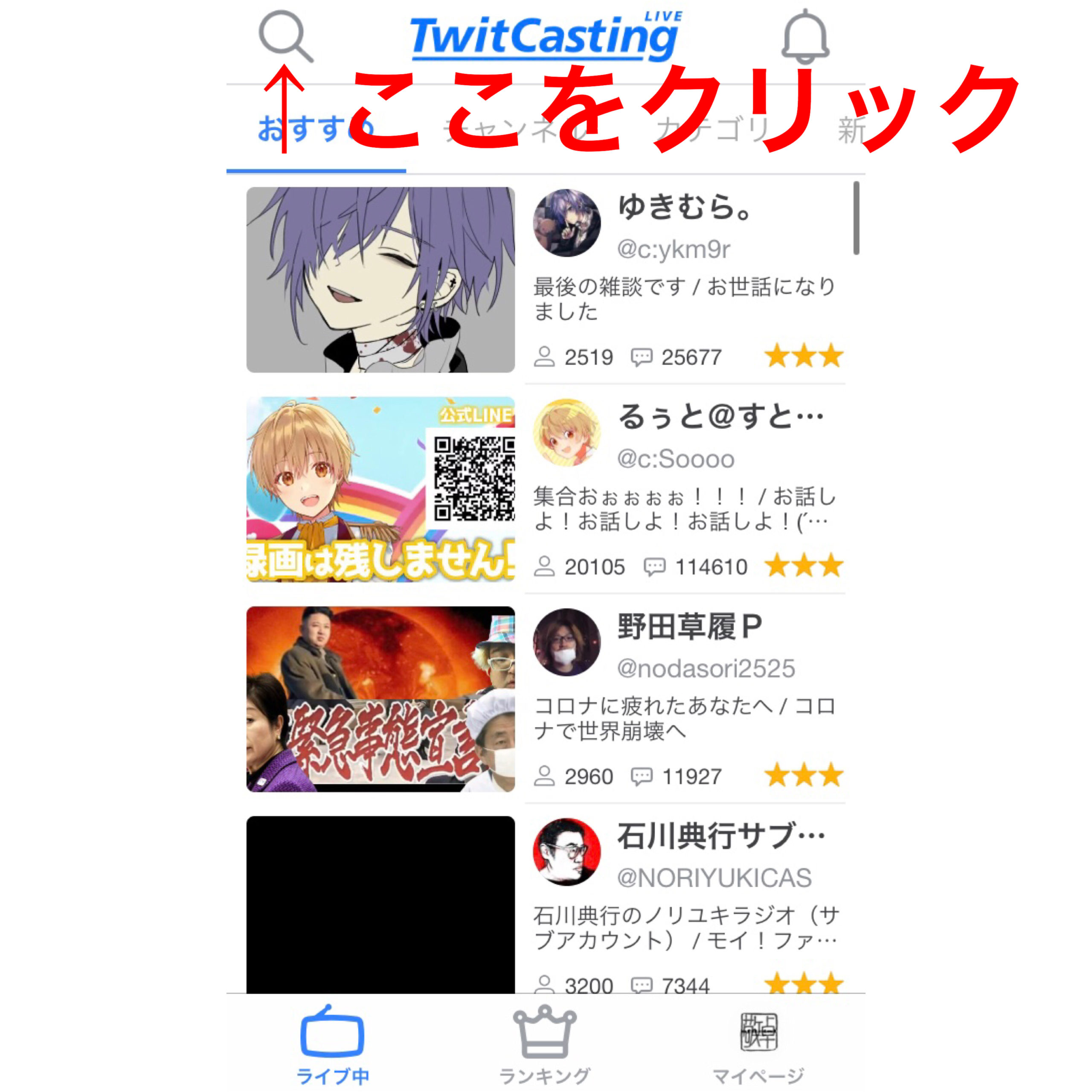Open the 石川典行サブ… live stream
1092x1092 pixels.
pyautogui.click(x=380, y=904)
